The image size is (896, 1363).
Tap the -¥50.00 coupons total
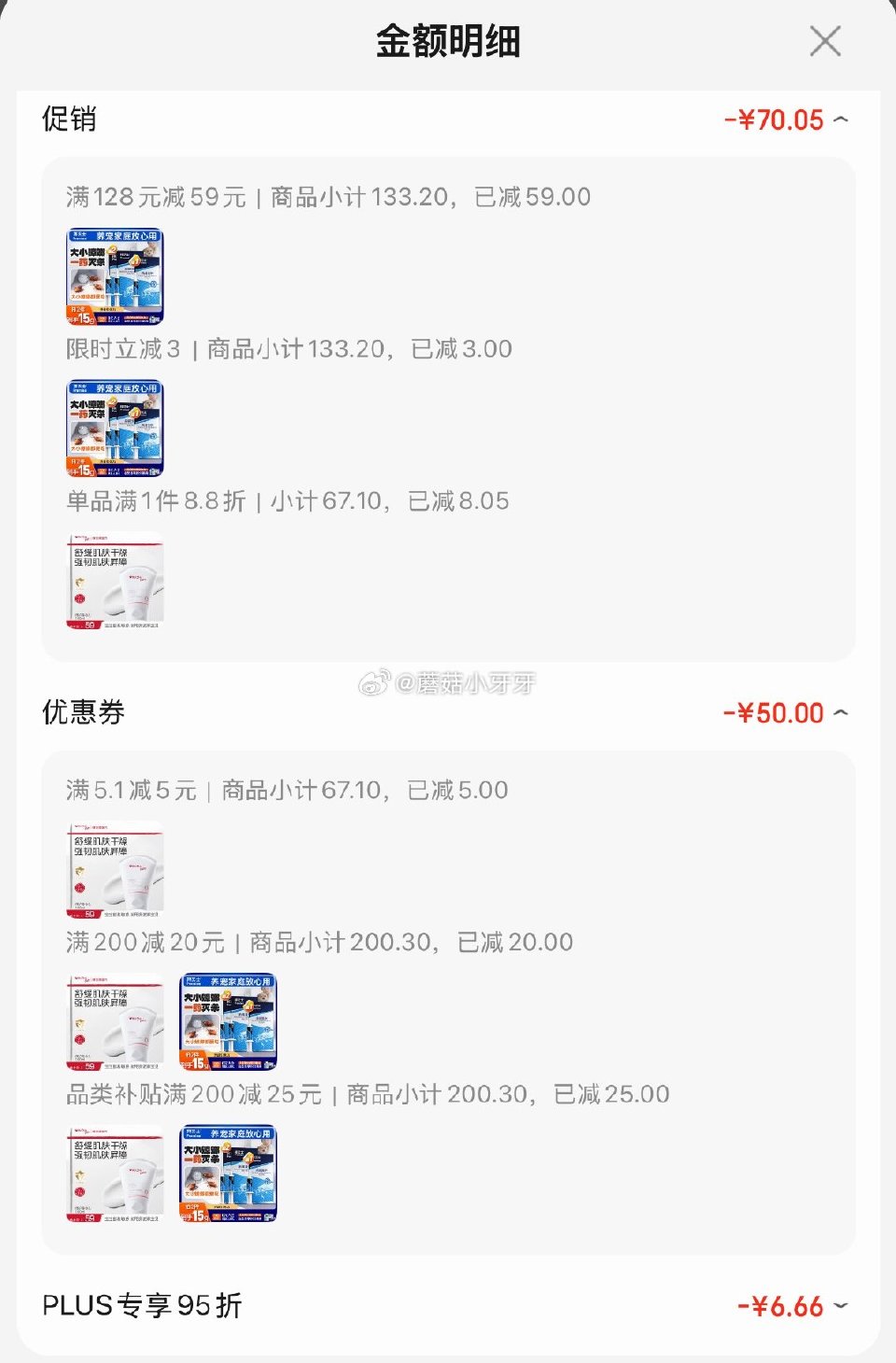[x=772, y=712]
